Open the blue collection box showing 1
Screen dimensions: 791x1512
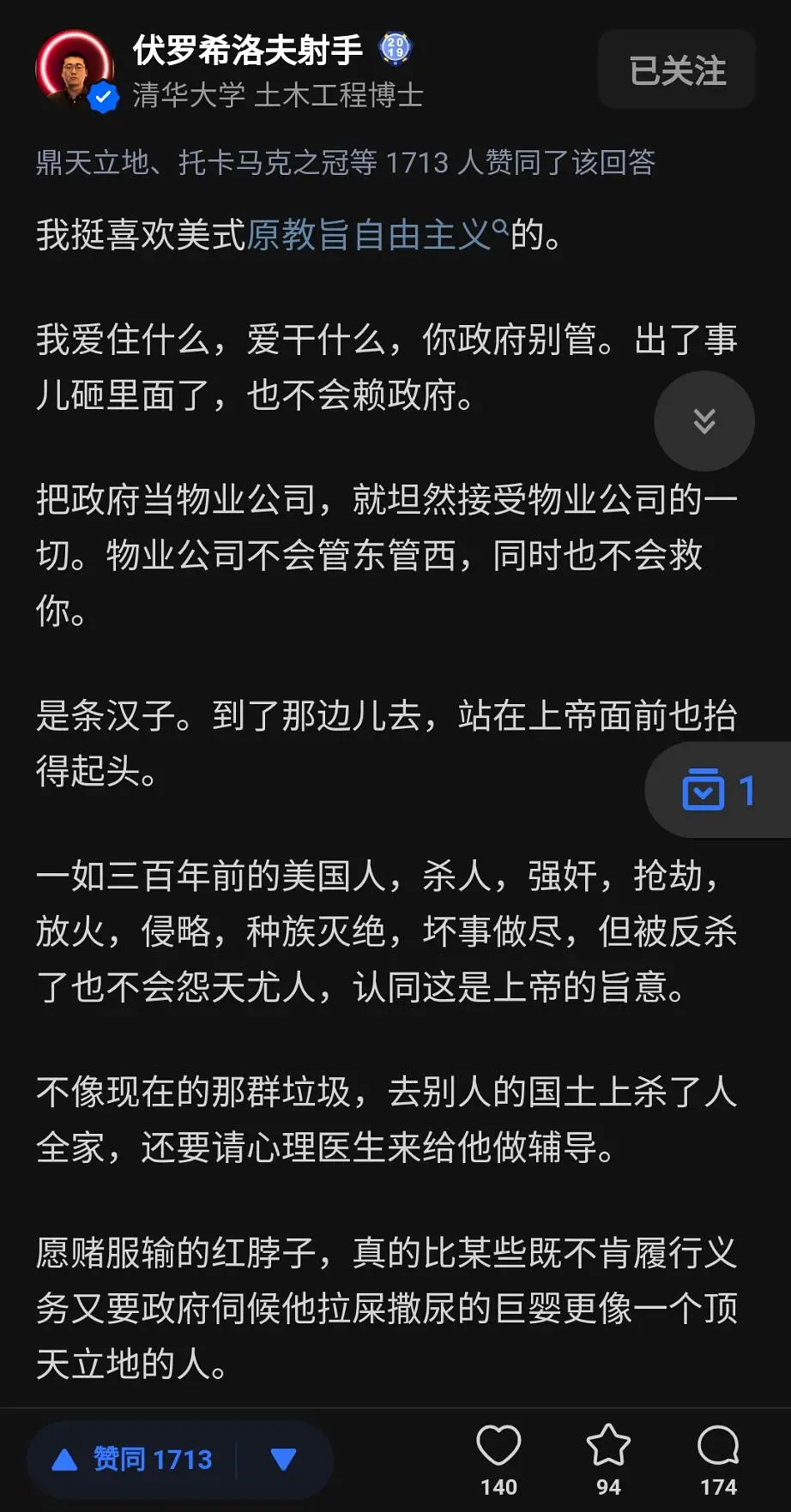(x=717, y=790)
